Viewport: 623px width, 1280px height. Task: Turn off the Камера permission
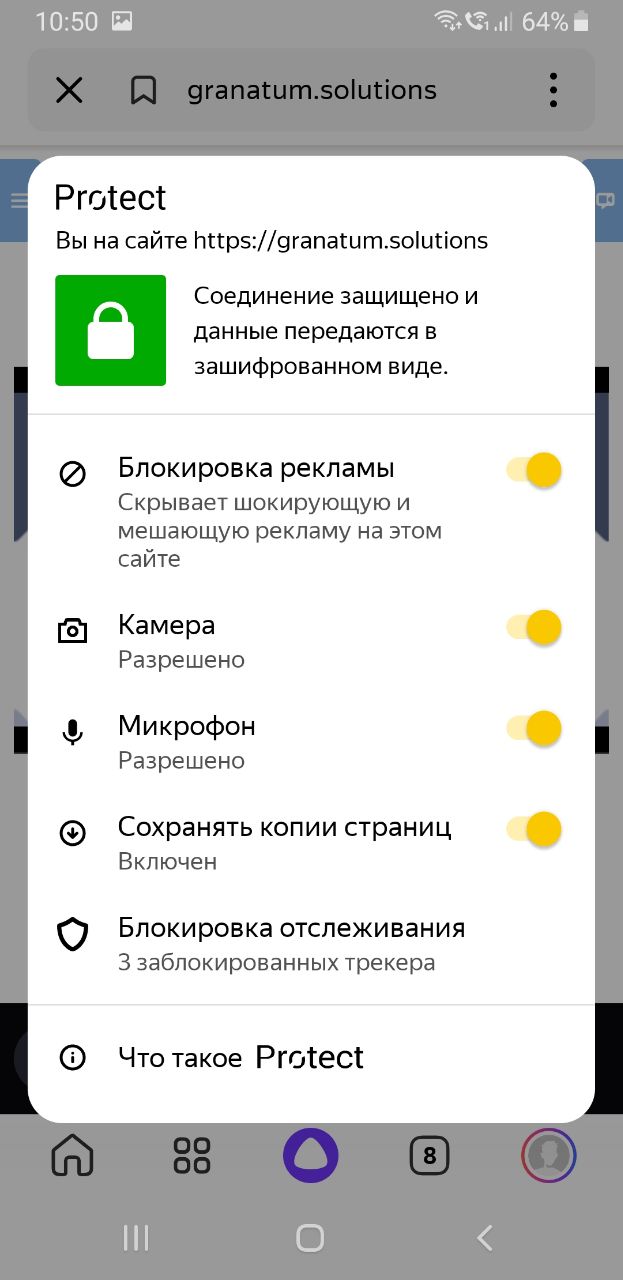534,628
